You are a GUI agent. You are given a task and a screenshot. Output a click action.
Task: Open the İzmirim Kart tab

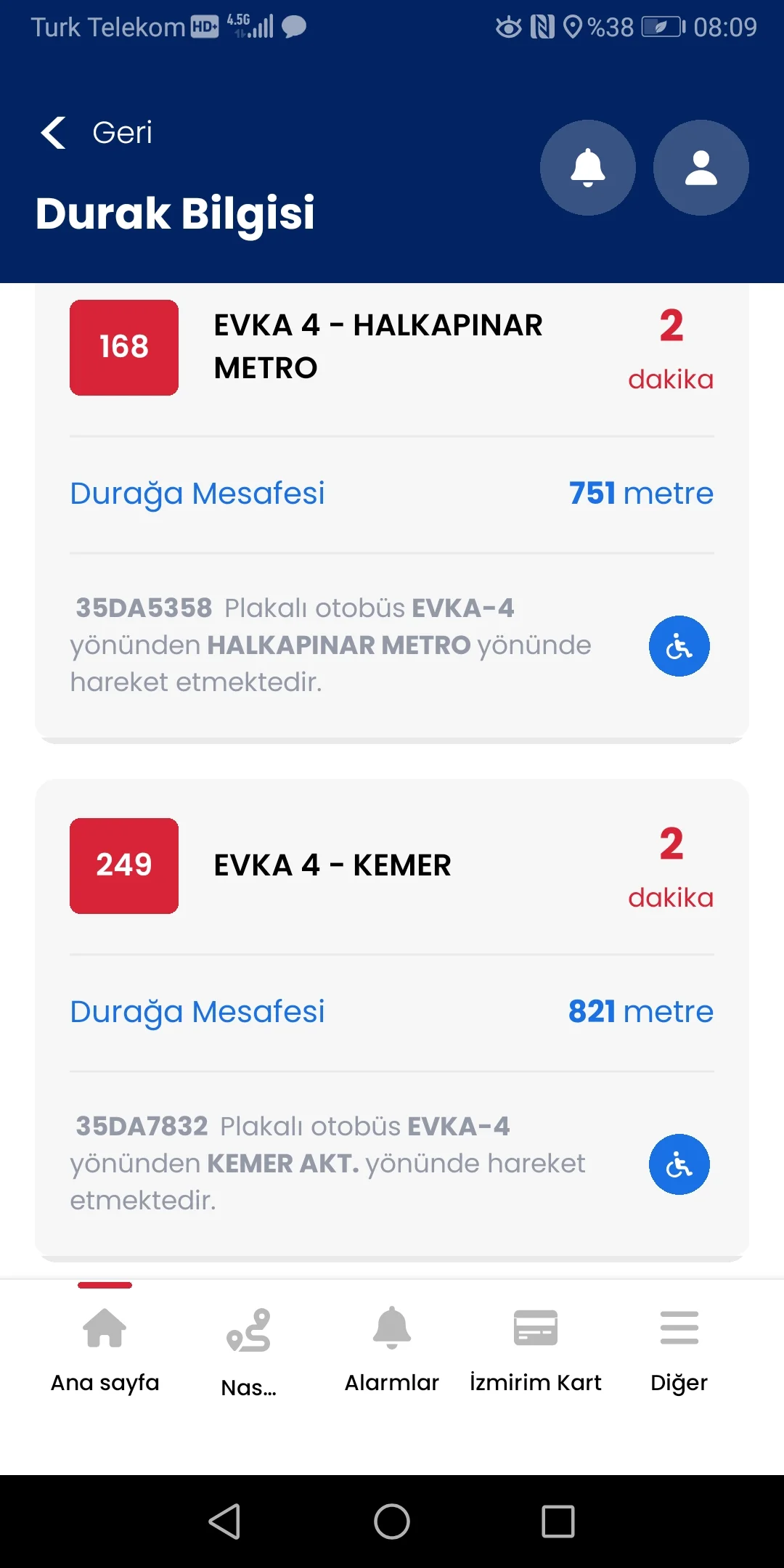(536, 1349)
